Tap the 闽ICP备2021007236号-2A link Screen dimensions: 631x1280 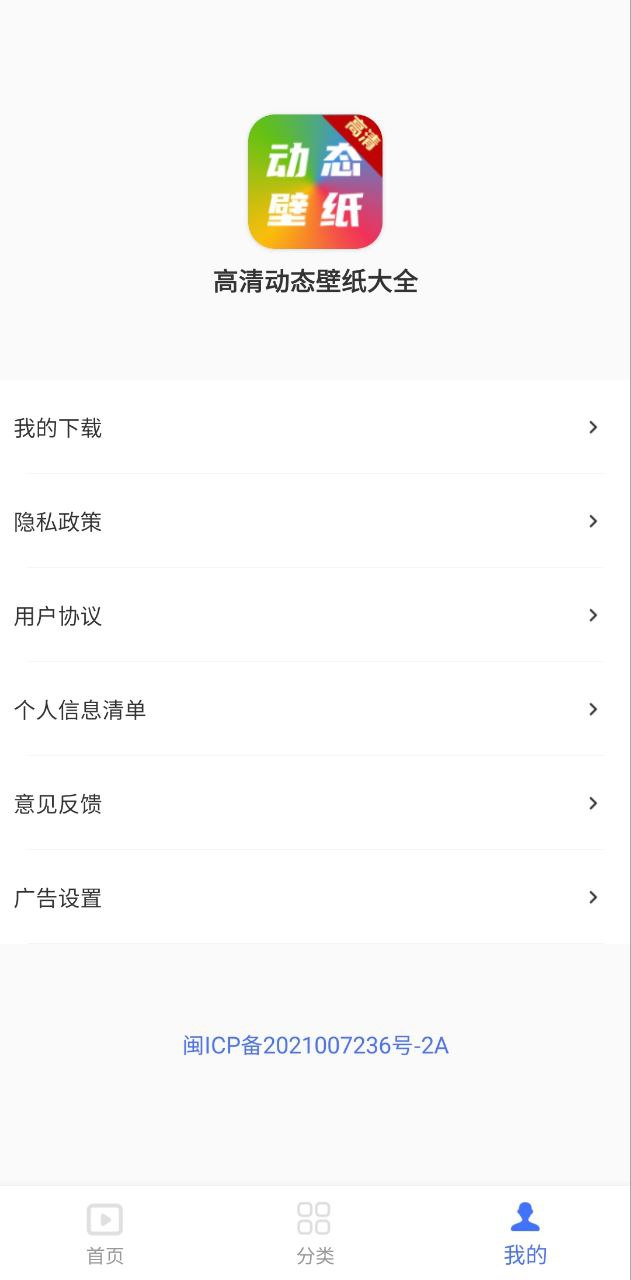[315, 1046]
